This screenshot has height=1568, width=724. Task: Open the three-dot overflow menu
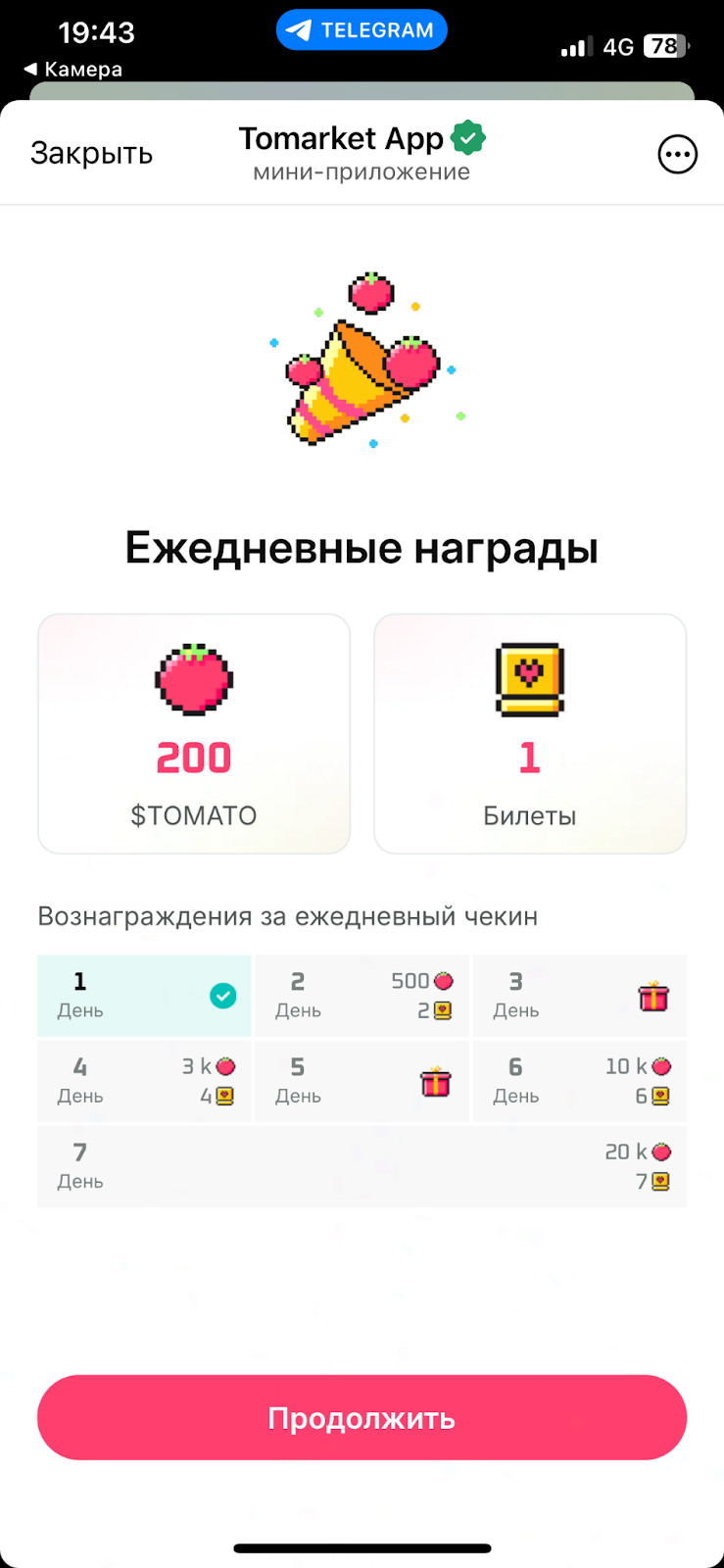pos(677,155)
